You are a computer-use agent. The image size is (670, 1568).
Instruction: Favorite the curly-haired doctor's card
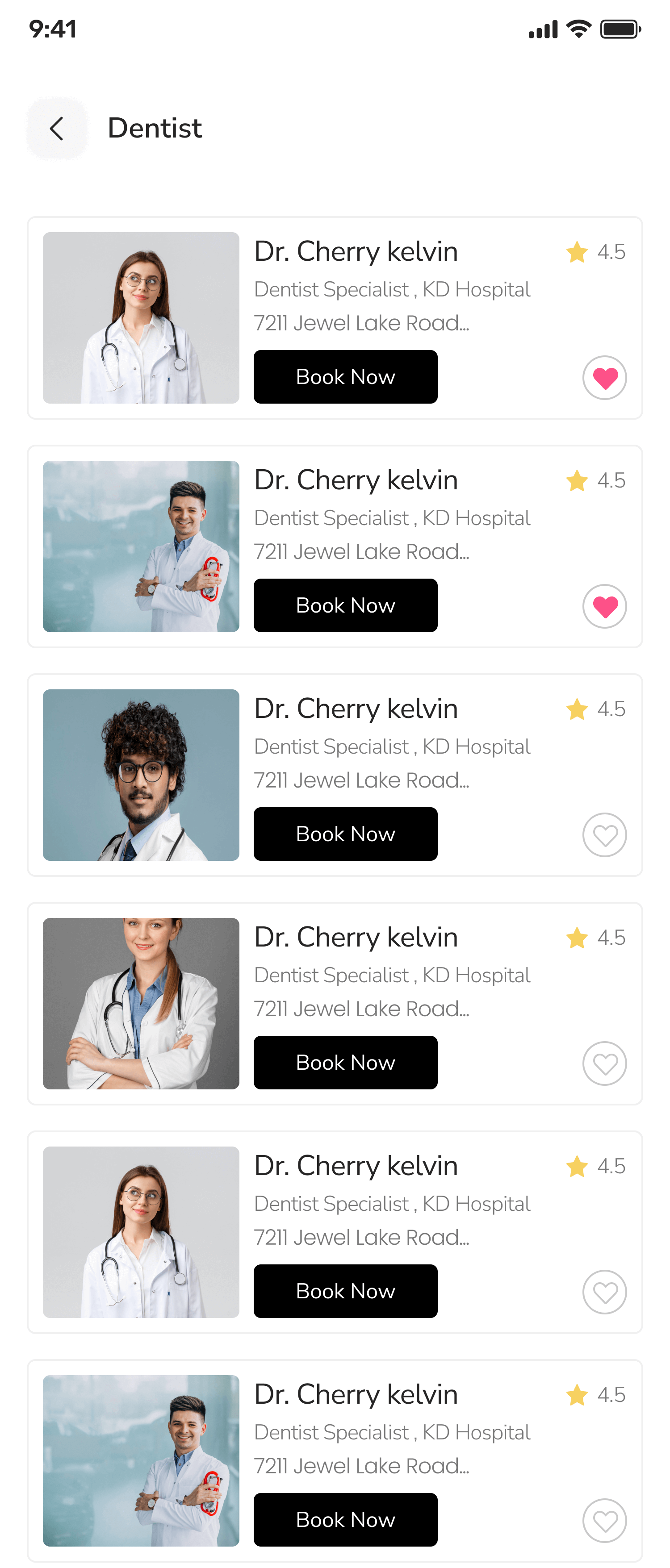click(604, 835)
